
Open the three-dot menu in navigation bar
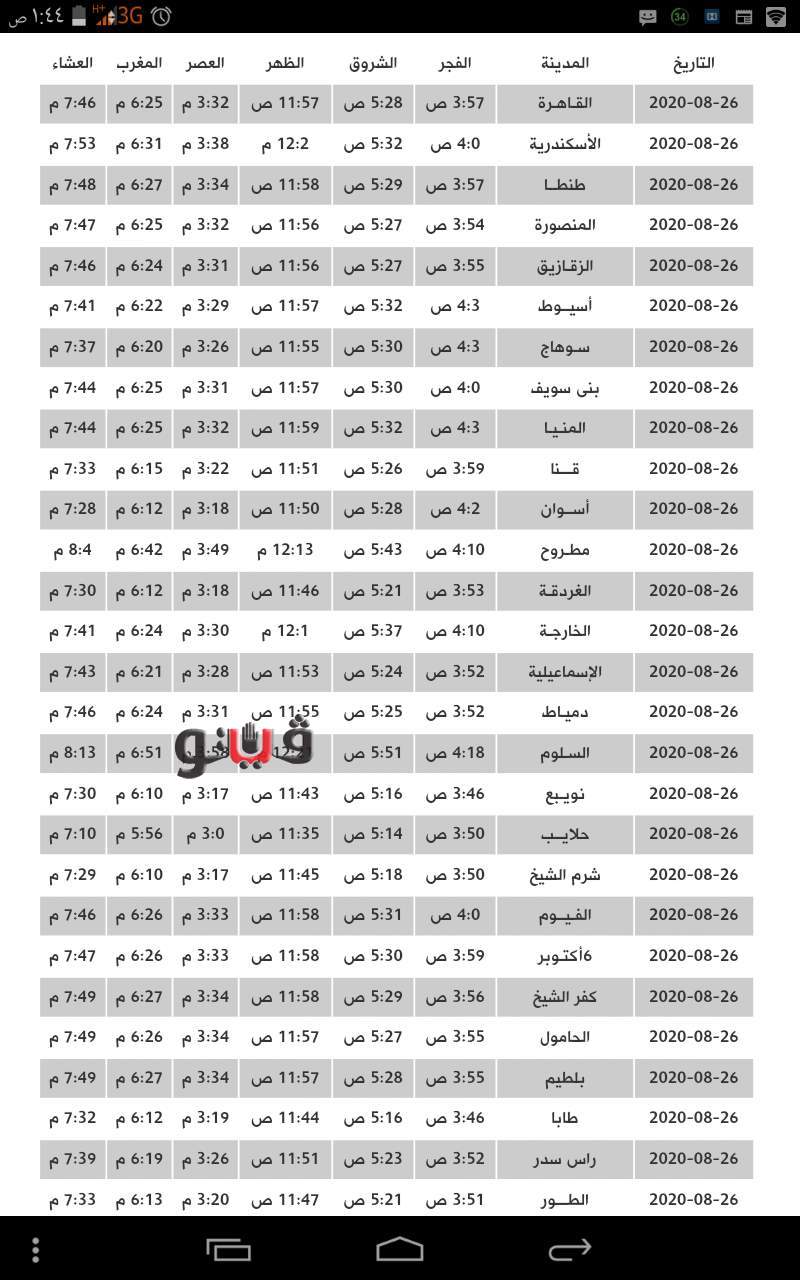coord(36,1249)
